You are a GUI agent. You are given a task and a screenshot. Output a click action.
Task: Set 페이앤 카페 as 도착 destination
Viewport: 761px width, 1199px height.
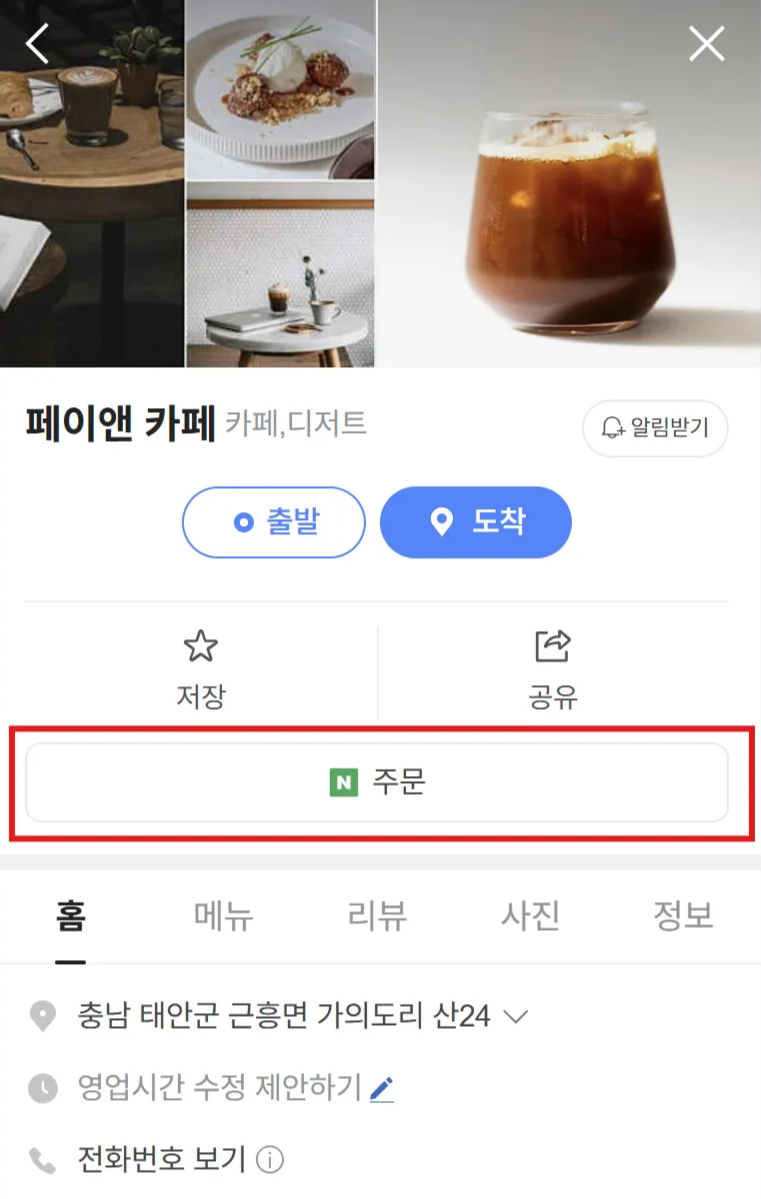point(476,522)
